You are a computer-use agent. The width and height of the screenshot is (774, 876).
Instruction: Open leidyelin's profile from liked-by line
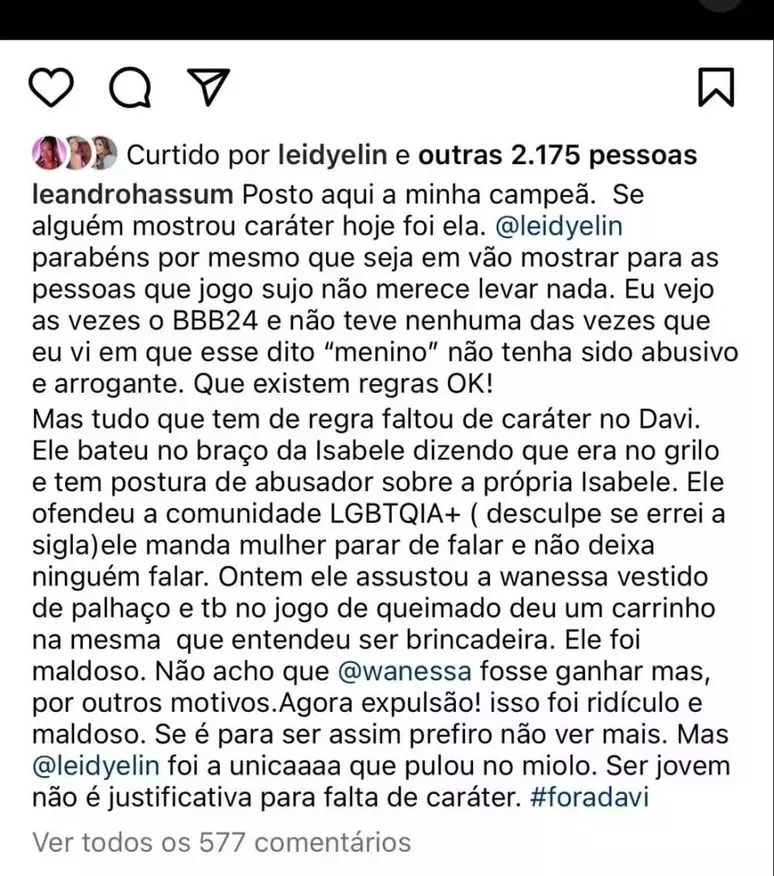point(329,156)
